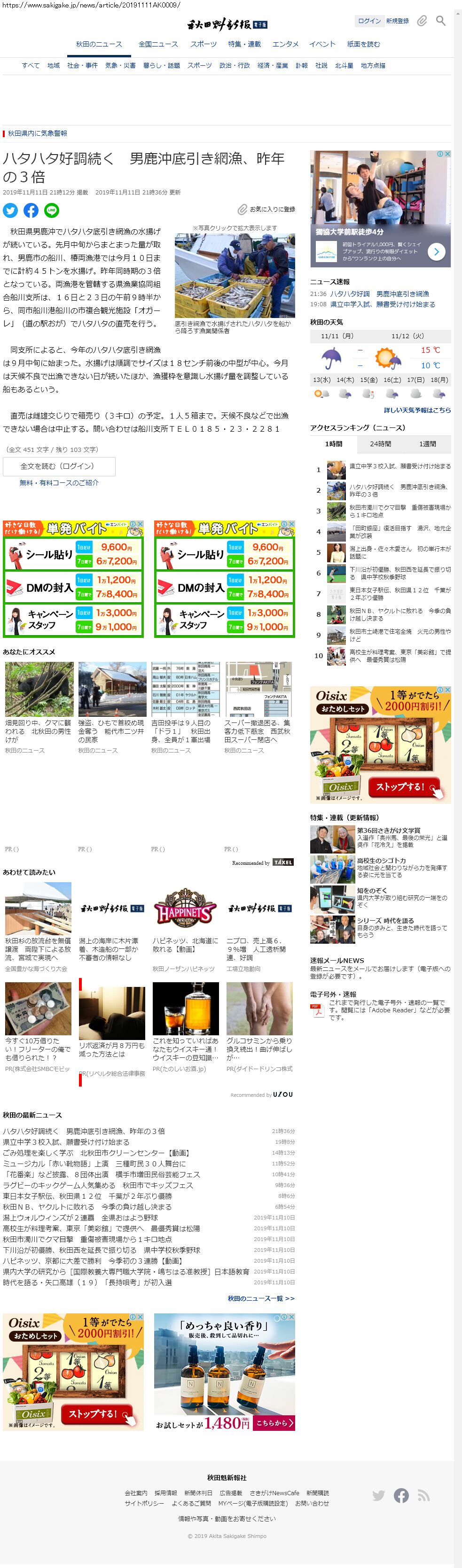
Task: Share the article on Twitter
Action: [x=10, y=210]
